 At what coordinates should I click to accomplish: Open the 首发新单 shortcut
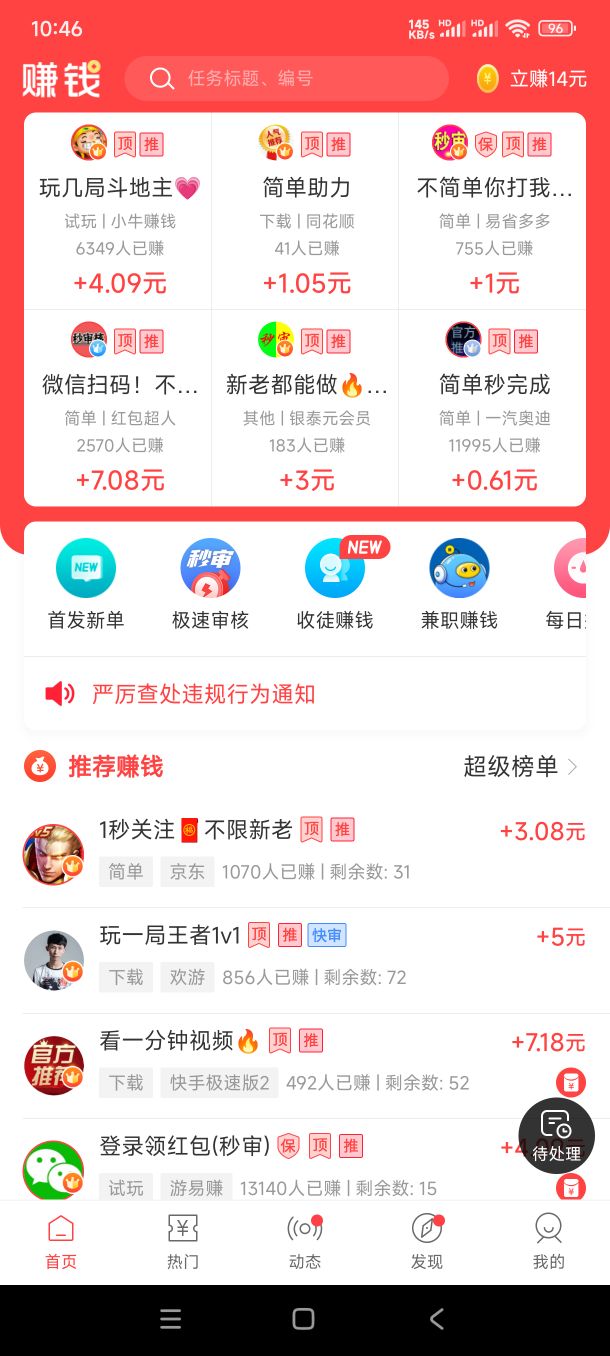(x=86, y=584)
